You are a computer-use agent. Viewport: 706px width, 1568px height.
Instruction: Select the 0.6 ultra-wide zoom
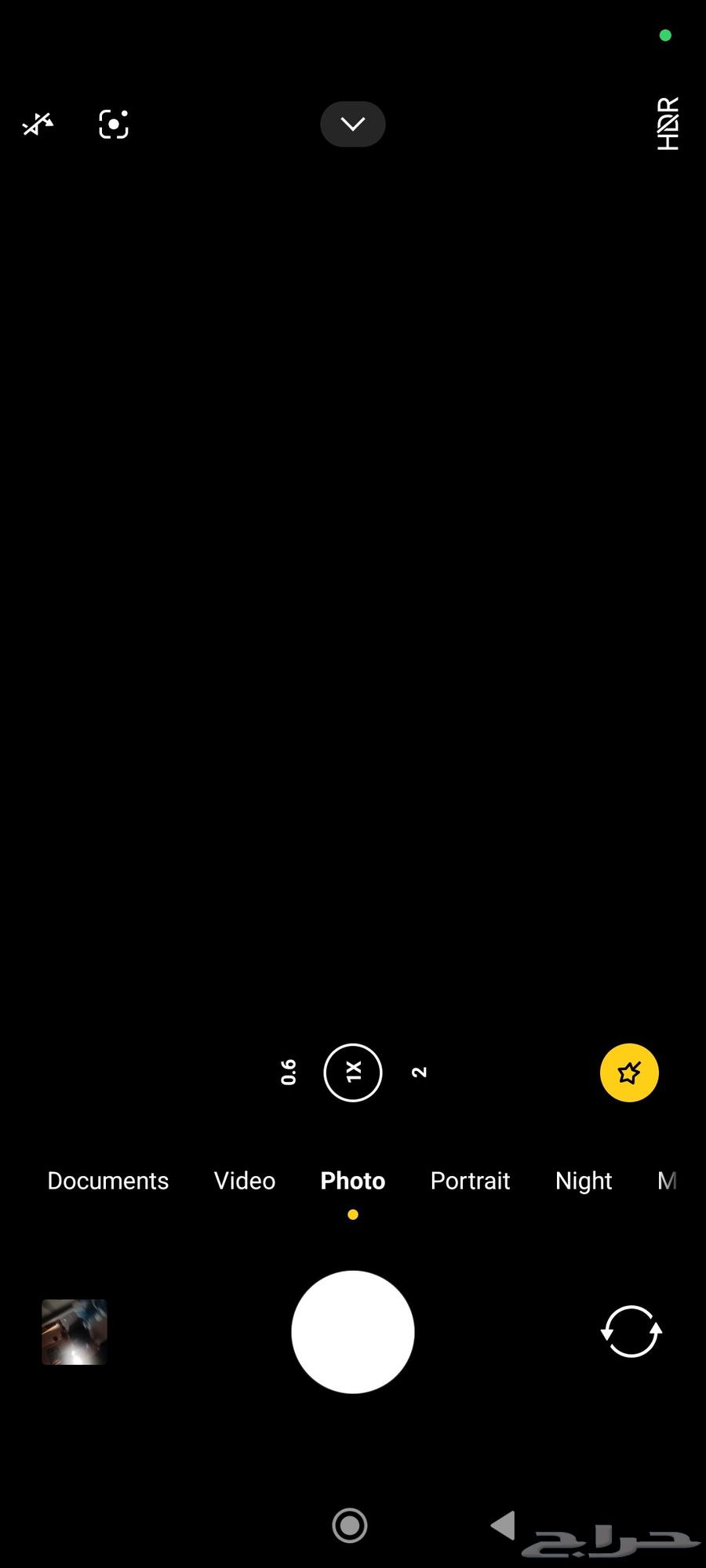[x=289, y=1072]
